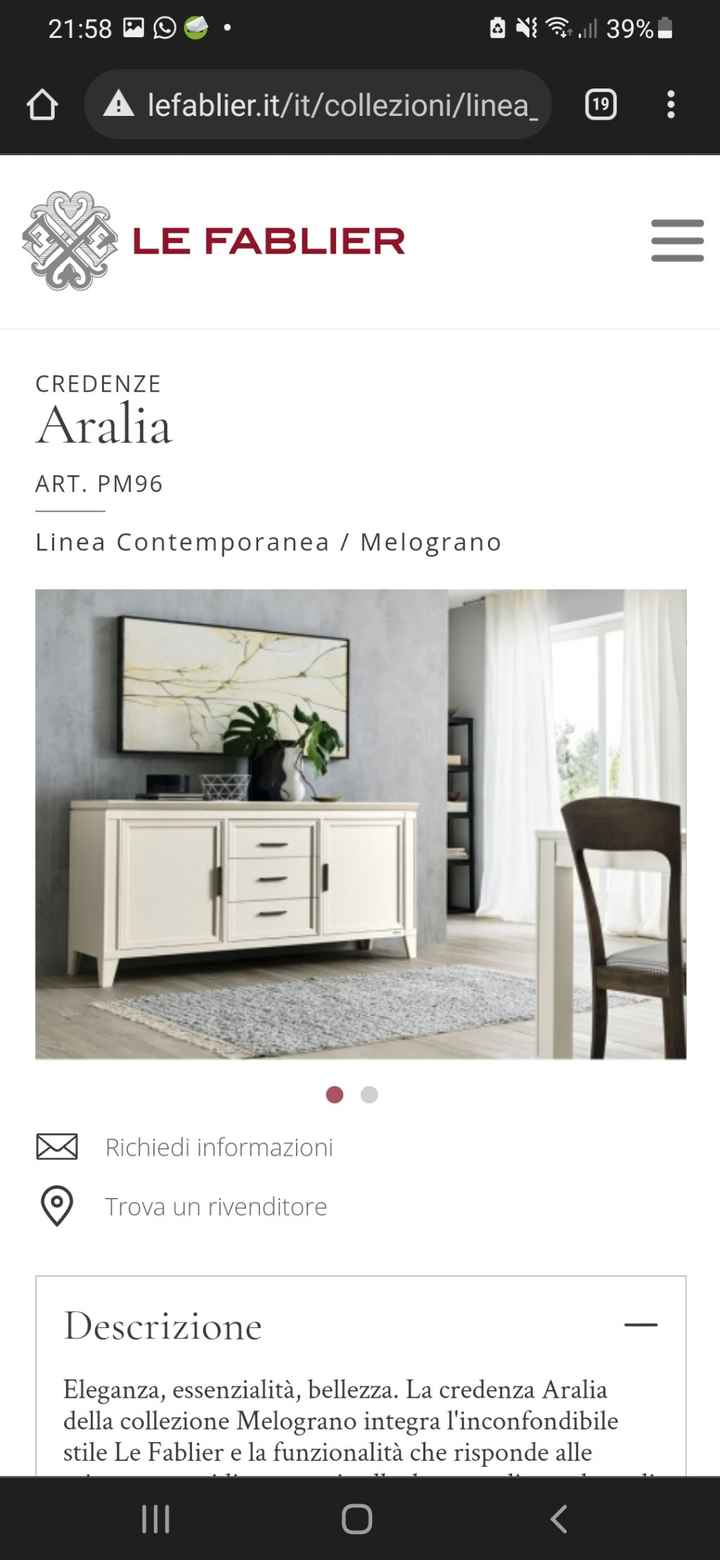
Task: Open the tab switcher showing 19 tabs
Action: click(600, 104)
